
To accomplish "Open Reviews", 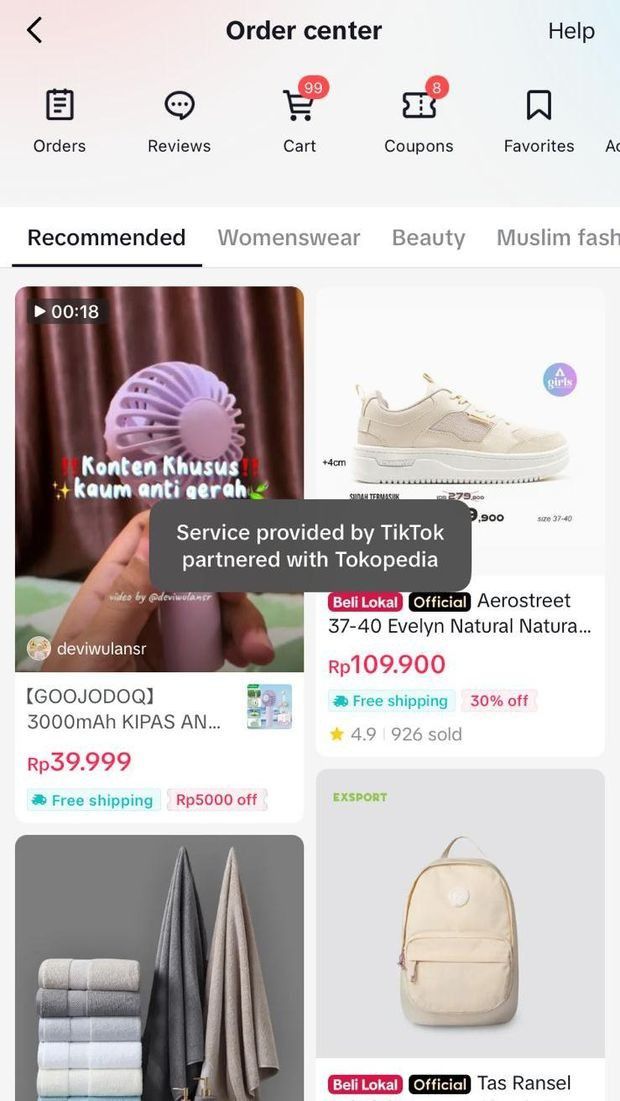I will 179,120.
